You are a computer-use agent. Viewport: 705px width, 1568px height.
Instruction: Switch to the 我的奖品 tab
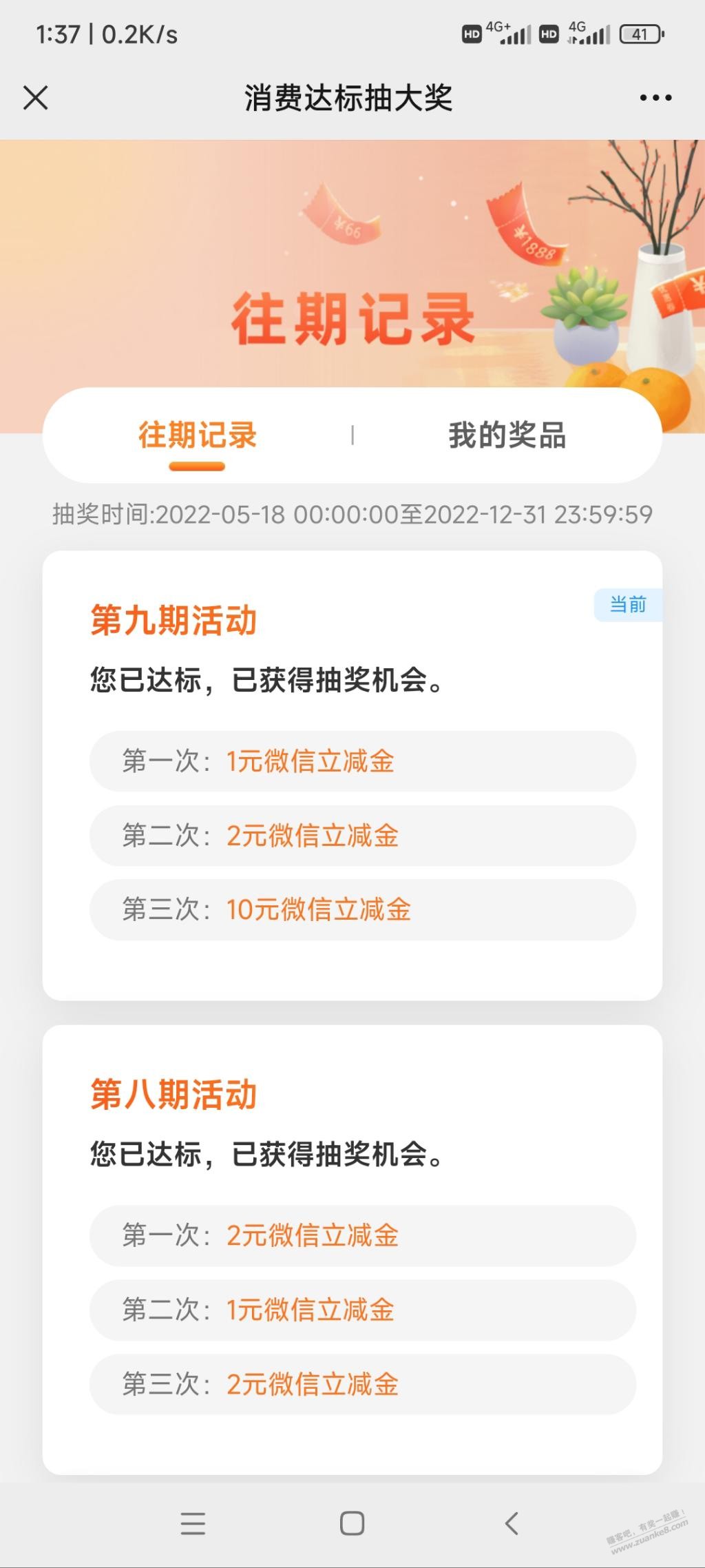tap(507, 435)
